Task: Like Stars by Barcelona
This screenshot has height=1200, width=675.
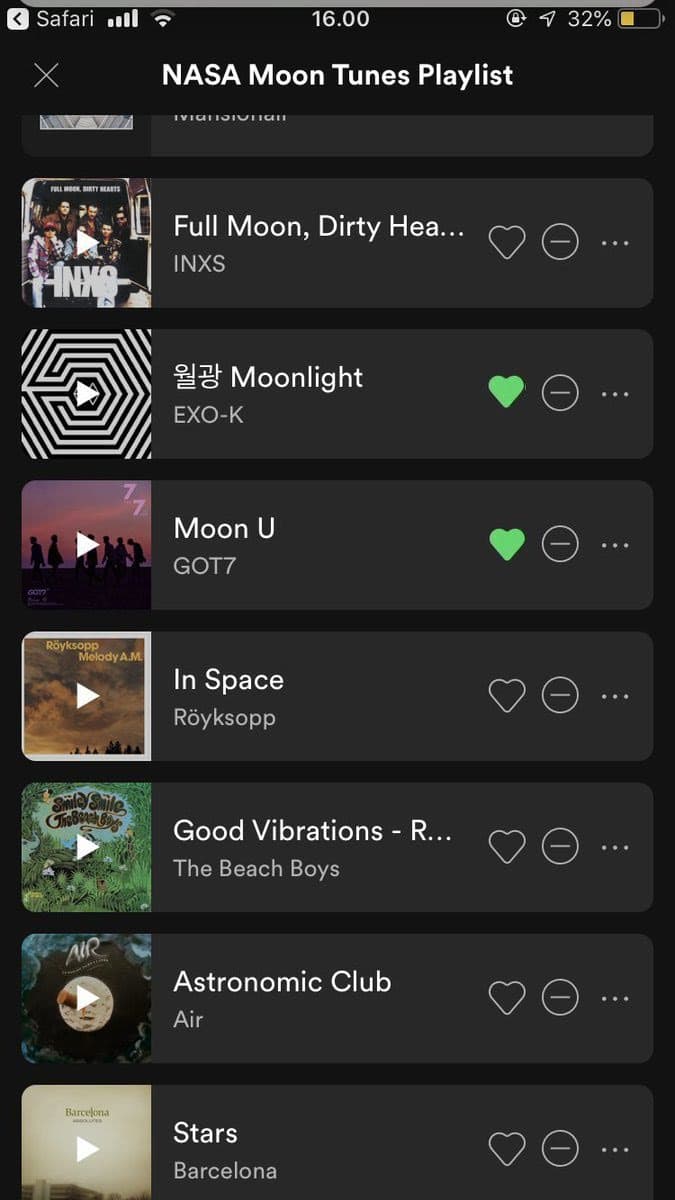Action: coord(506,1149)
